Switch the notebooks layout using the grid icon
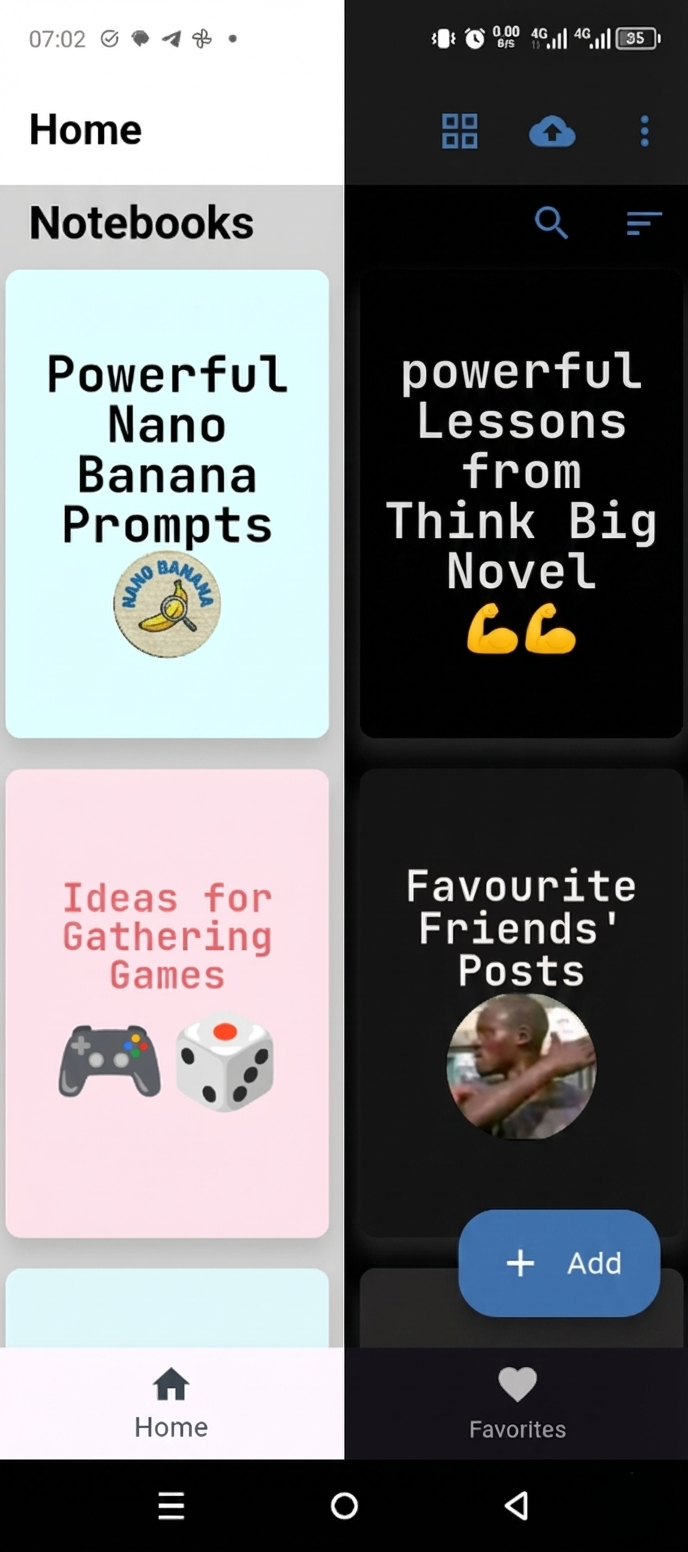 click(459, 131)
